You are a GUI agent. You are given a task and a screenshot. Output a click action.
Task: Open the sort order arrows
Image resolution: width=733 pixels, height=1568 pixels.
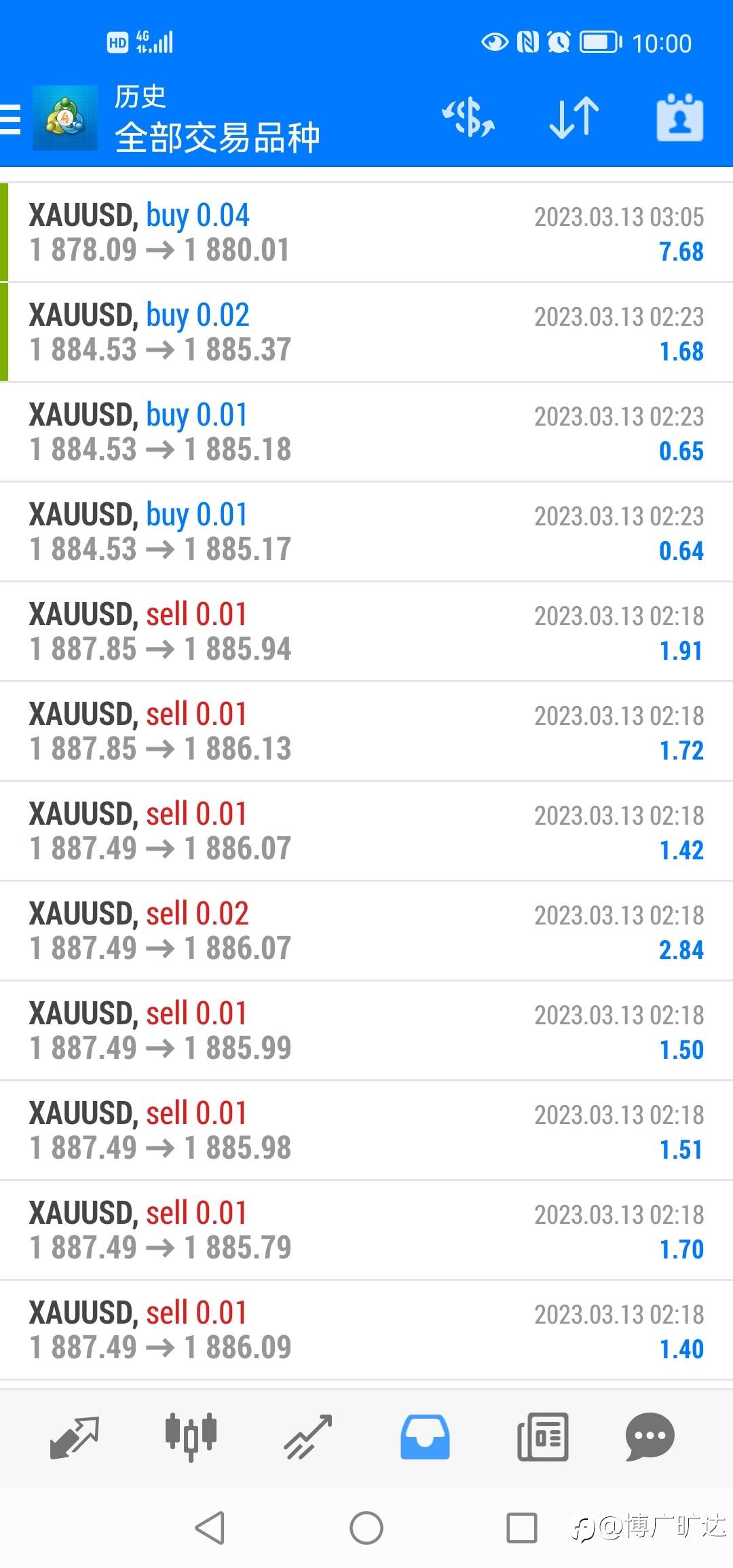(574, 117)
